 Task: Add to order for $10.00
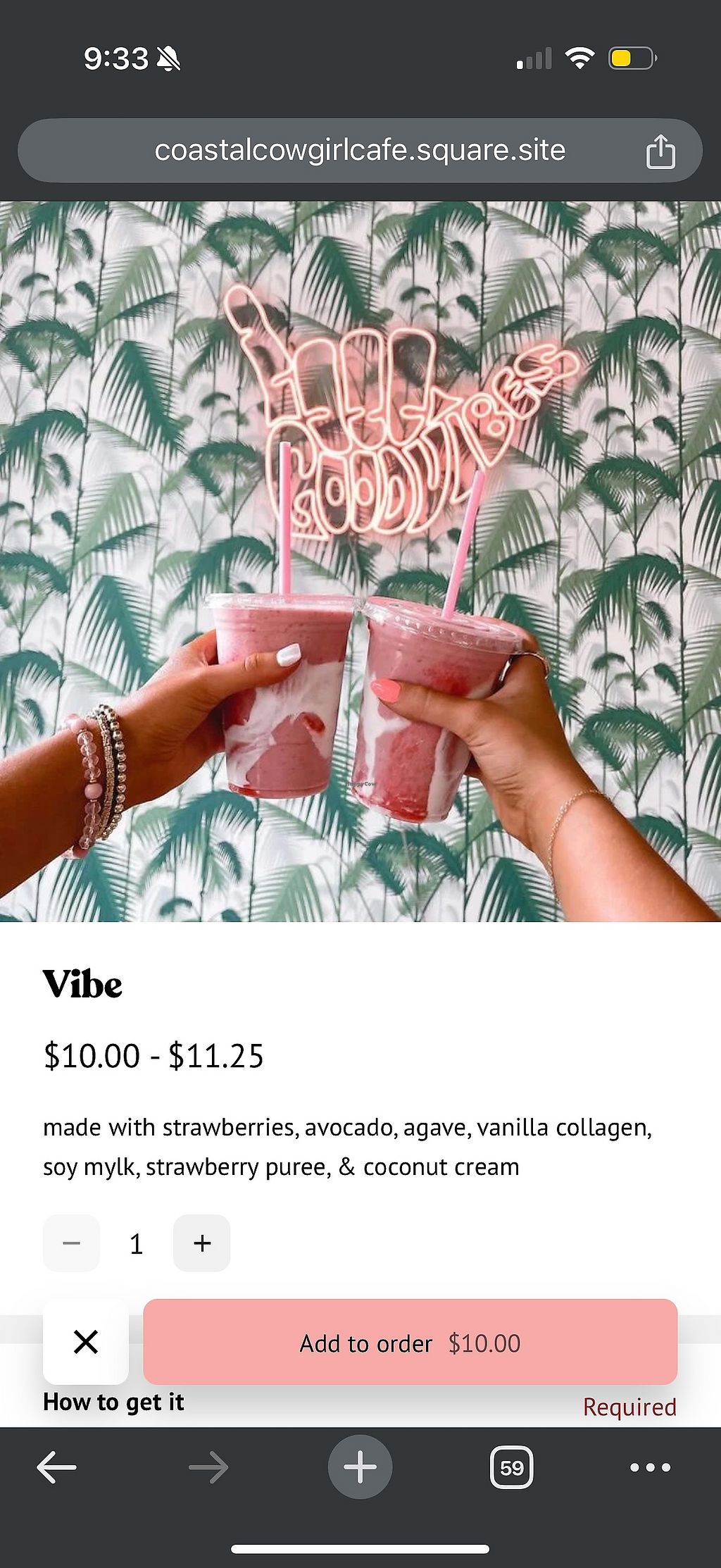pyautogui.click(x=410, y=1343)
